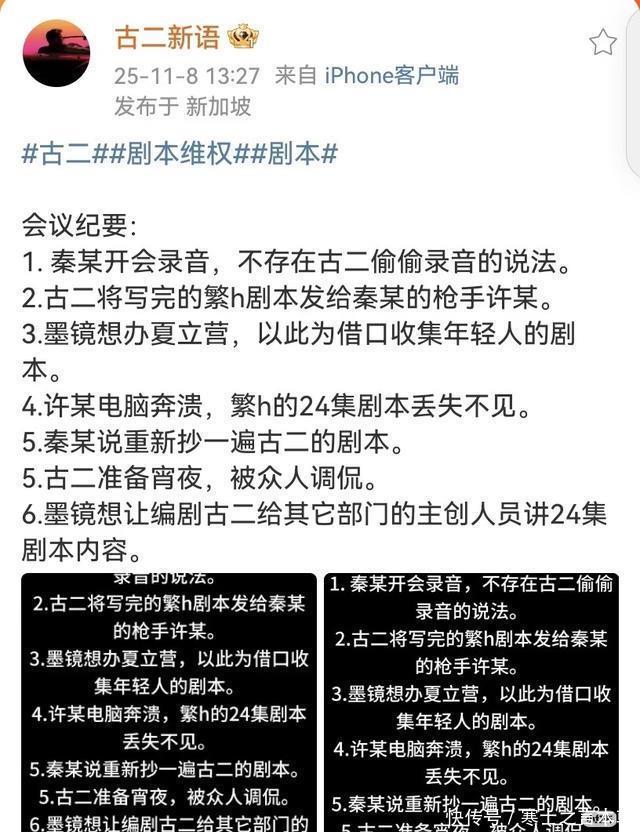Open 古二新语's profile avatar
The image size is (640, 832).
56,53
